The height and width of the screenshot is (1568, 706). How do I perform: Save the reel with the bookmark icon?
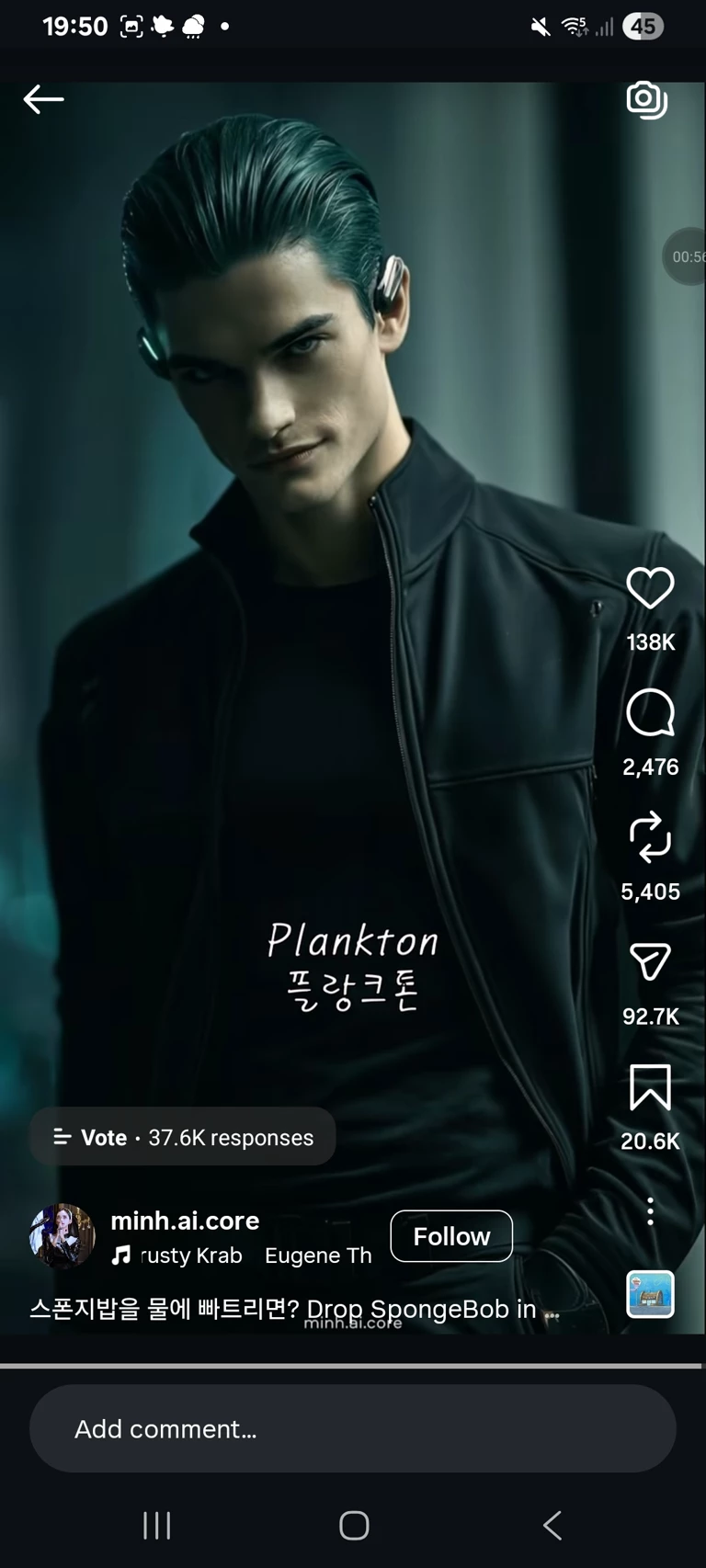[650, 1088]
